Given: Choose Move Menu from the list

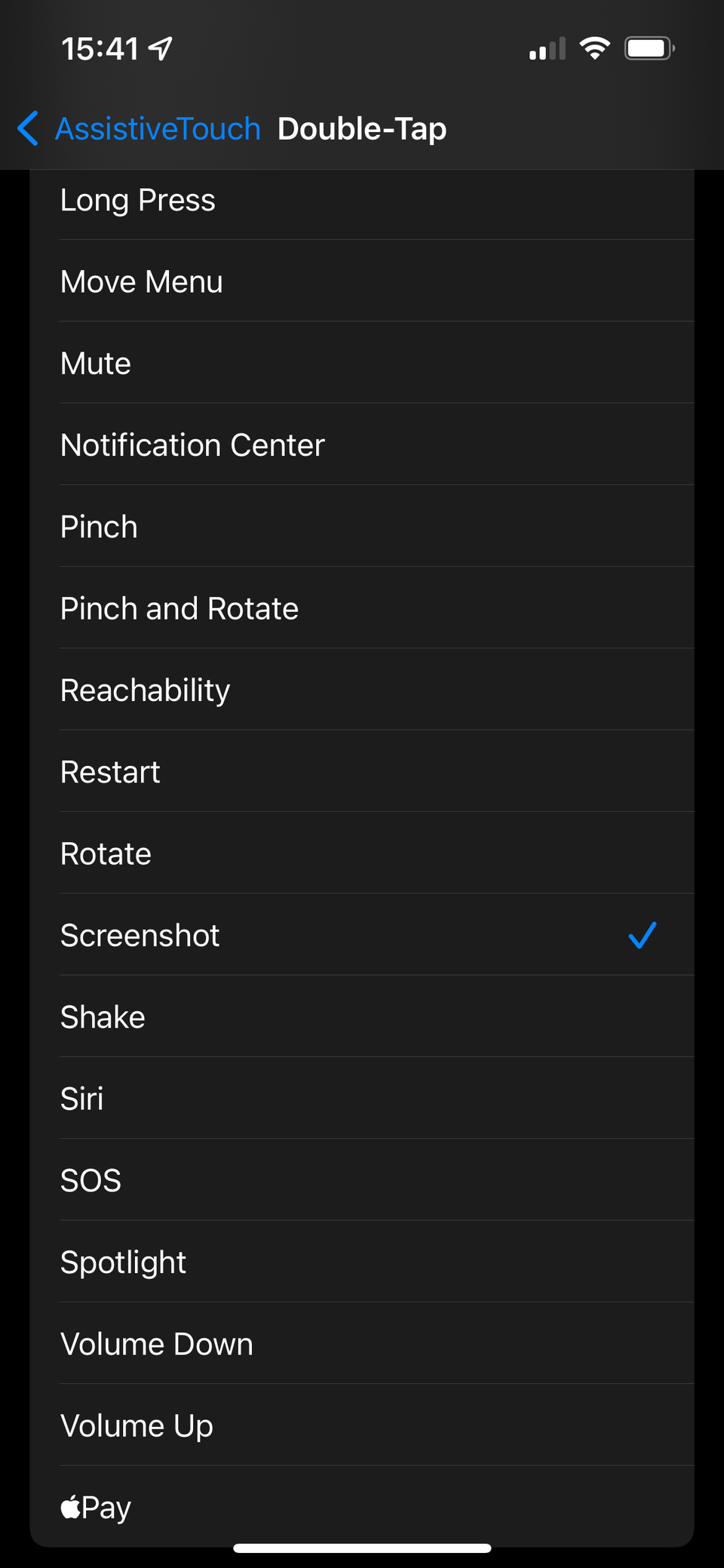Looking at the screenshot, I should [x=142, y=282].
